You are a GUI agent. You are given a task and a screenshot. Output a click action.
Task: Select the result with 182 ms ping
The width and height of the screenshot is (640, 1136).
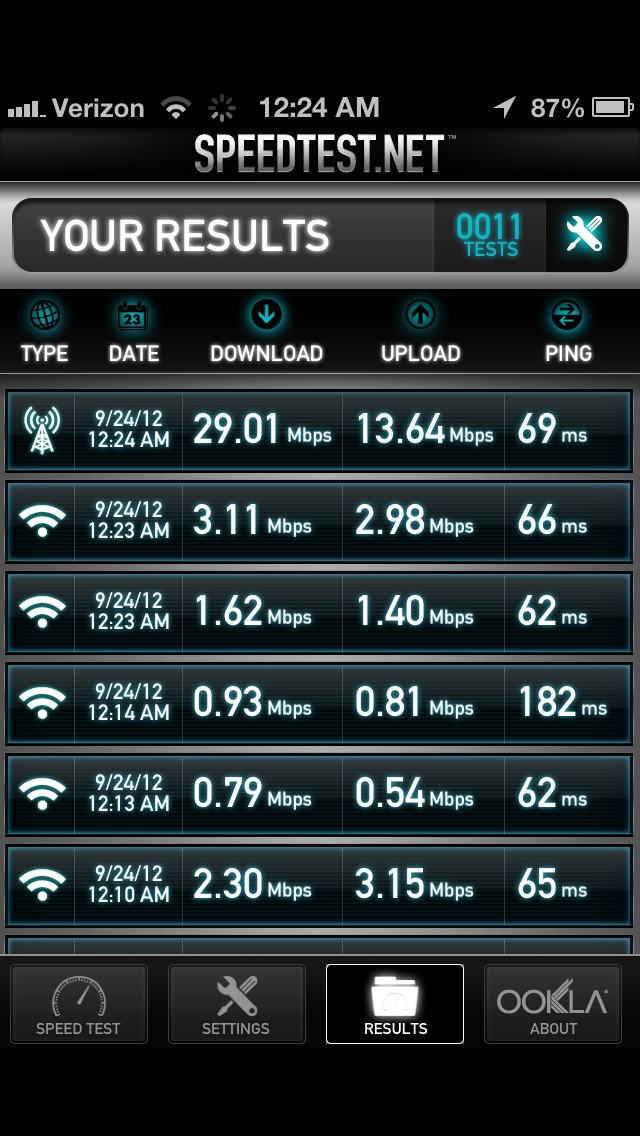point(318,703)
